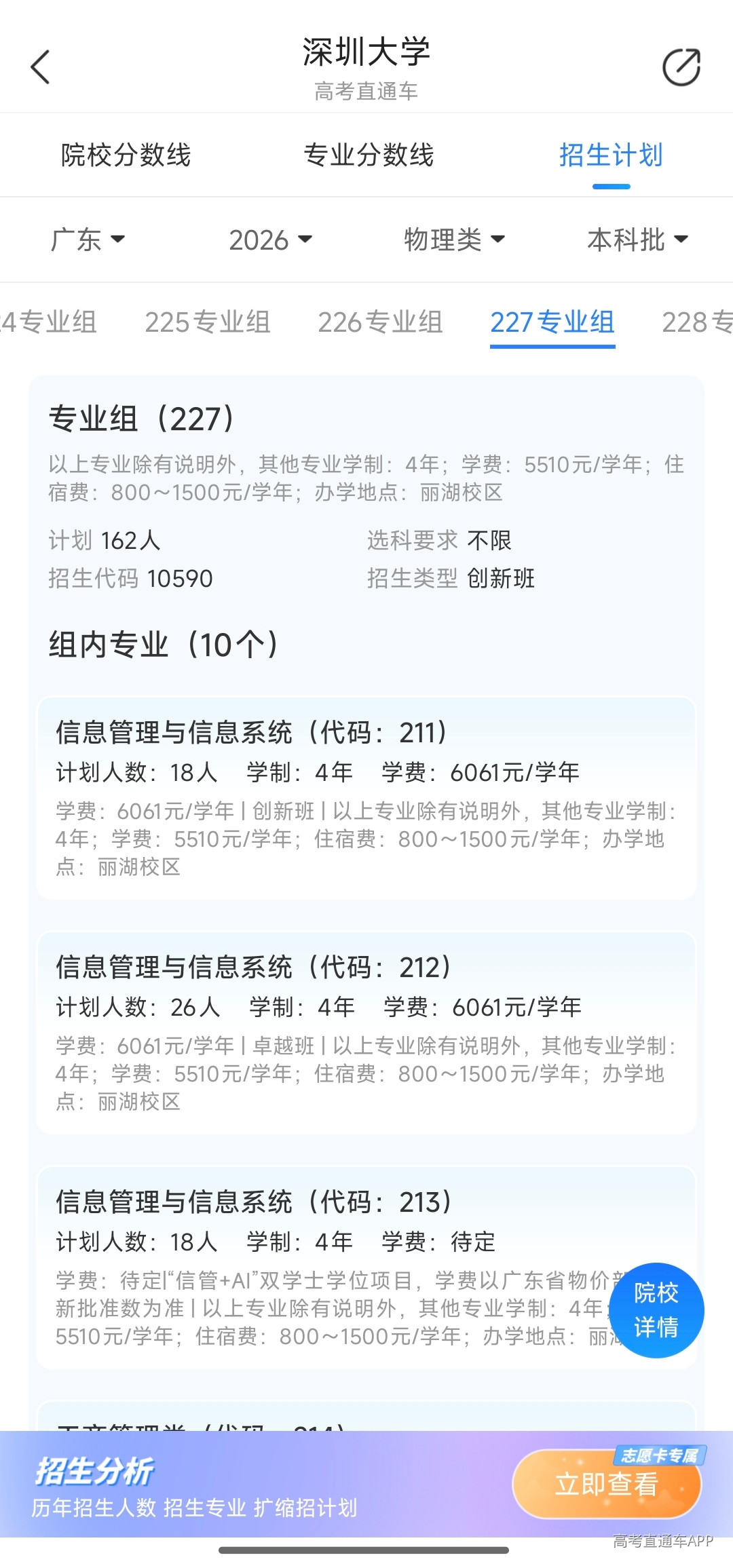Select the 招生计划 tab

pyautogui.click(x=611, y=155)
